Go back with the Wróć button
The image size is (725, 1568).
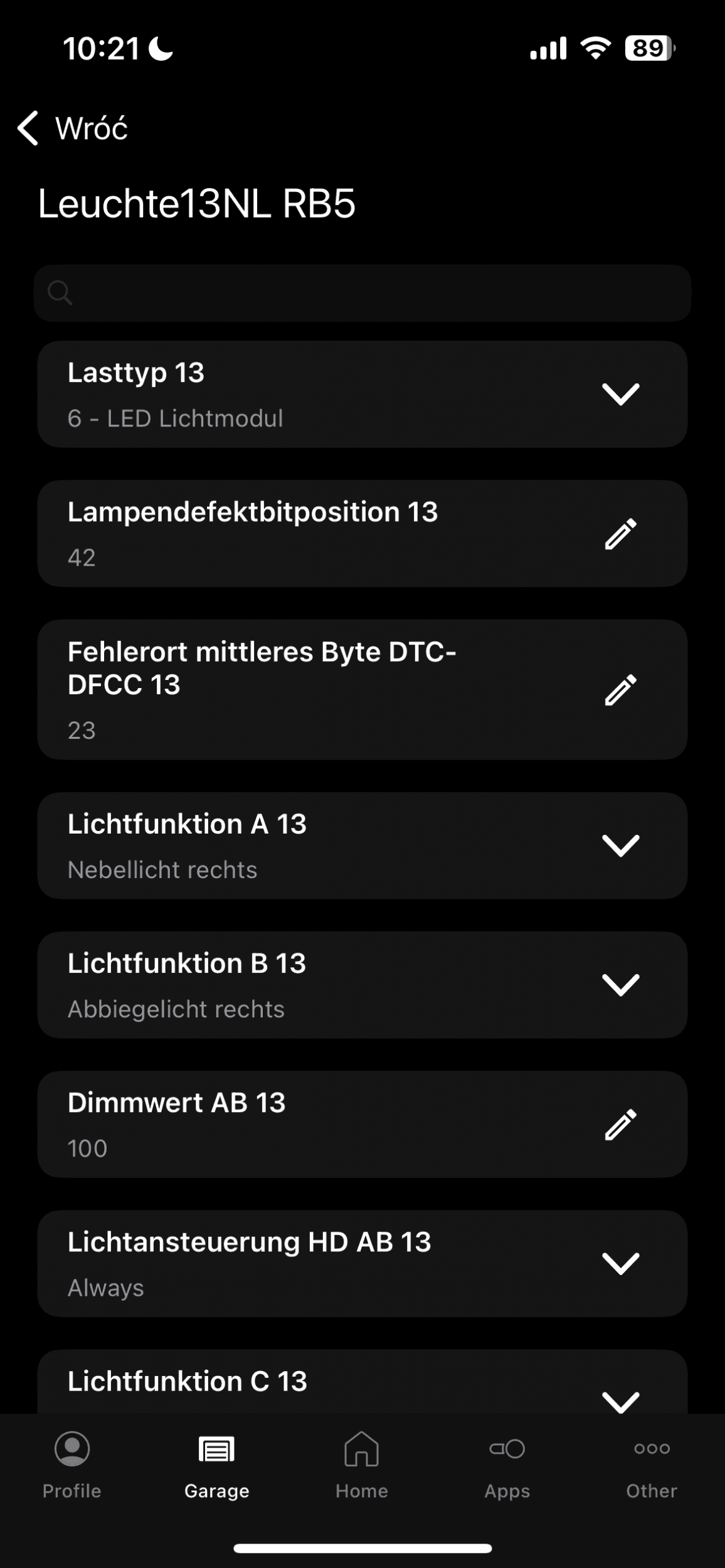point(74,129)
